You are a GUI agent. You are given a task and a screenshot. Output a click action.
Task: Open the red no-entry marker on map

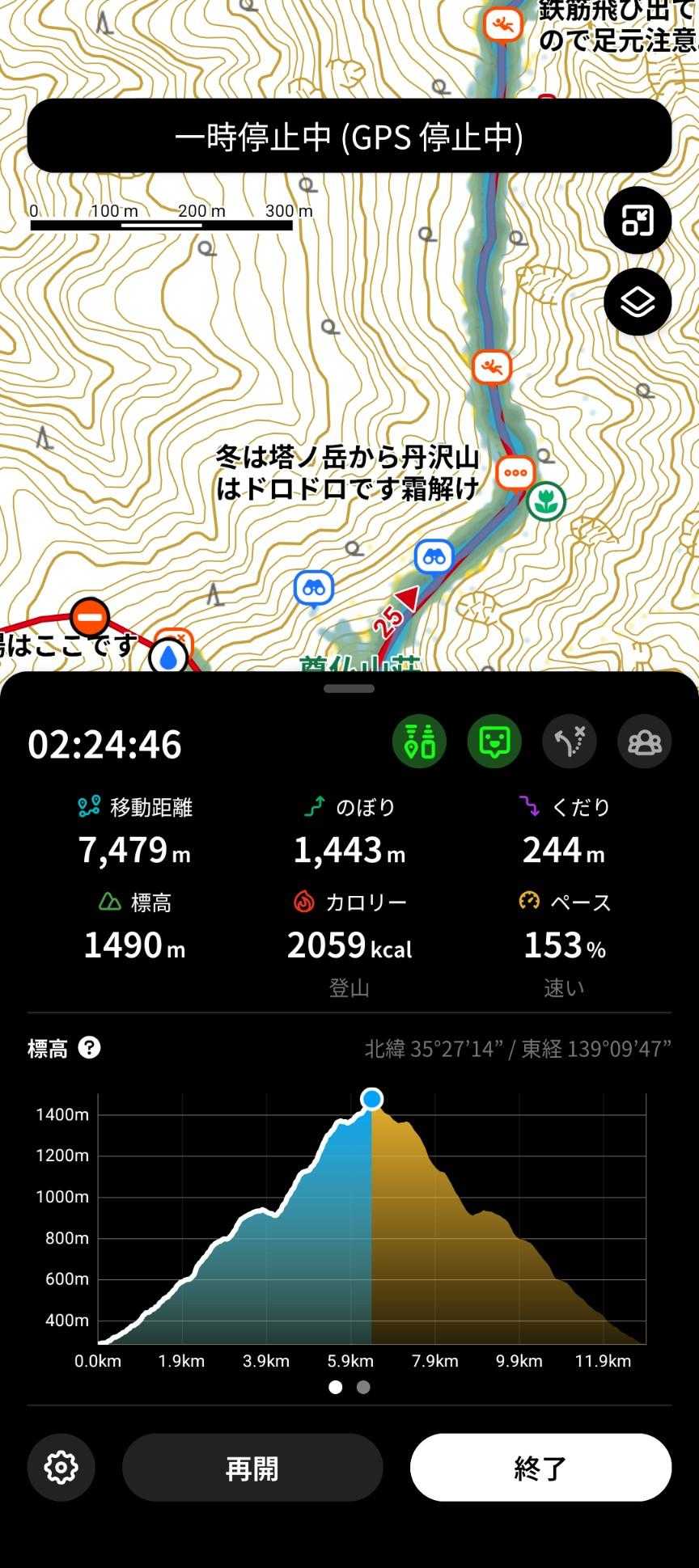click(x=90, y=618)
